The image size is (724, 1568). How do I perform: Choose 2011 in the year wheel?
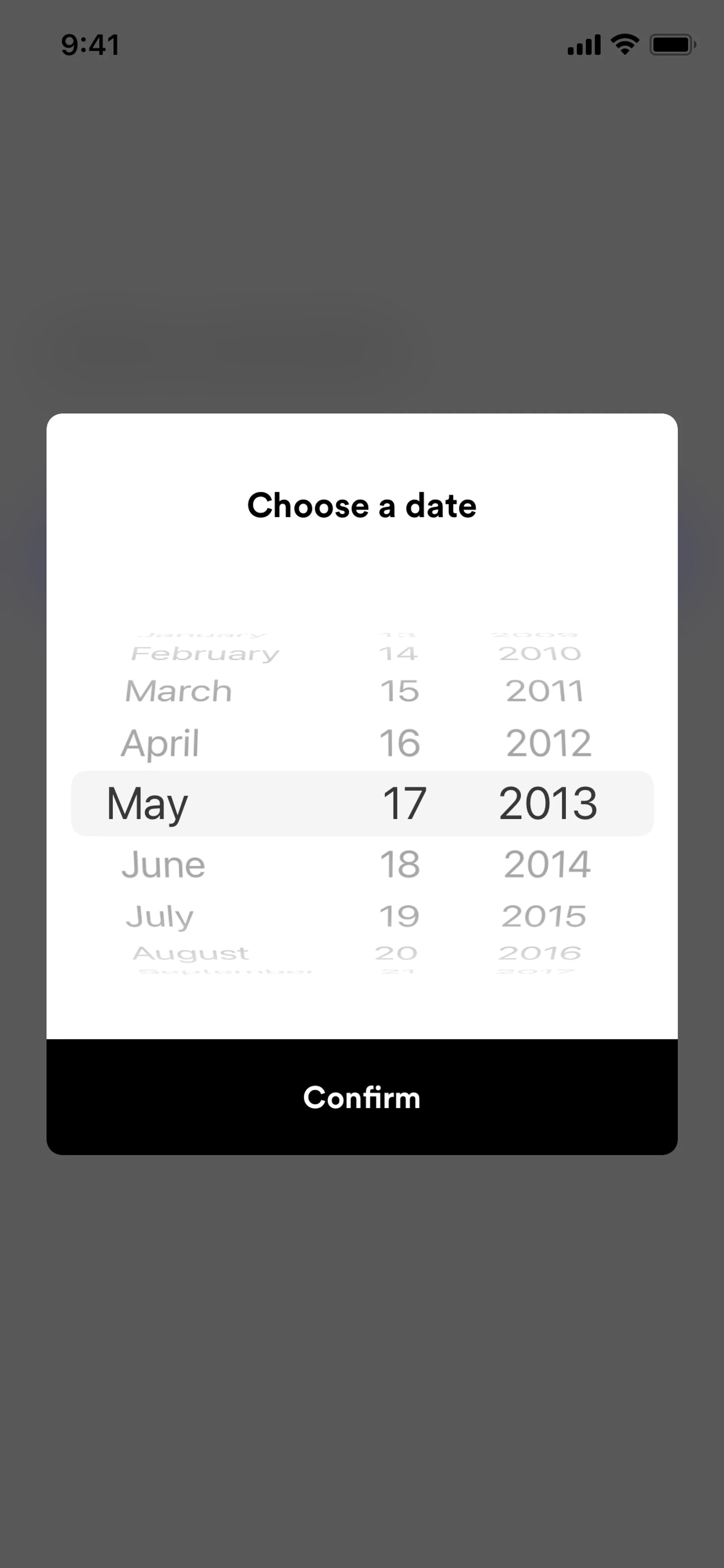[x=545, y=691]
